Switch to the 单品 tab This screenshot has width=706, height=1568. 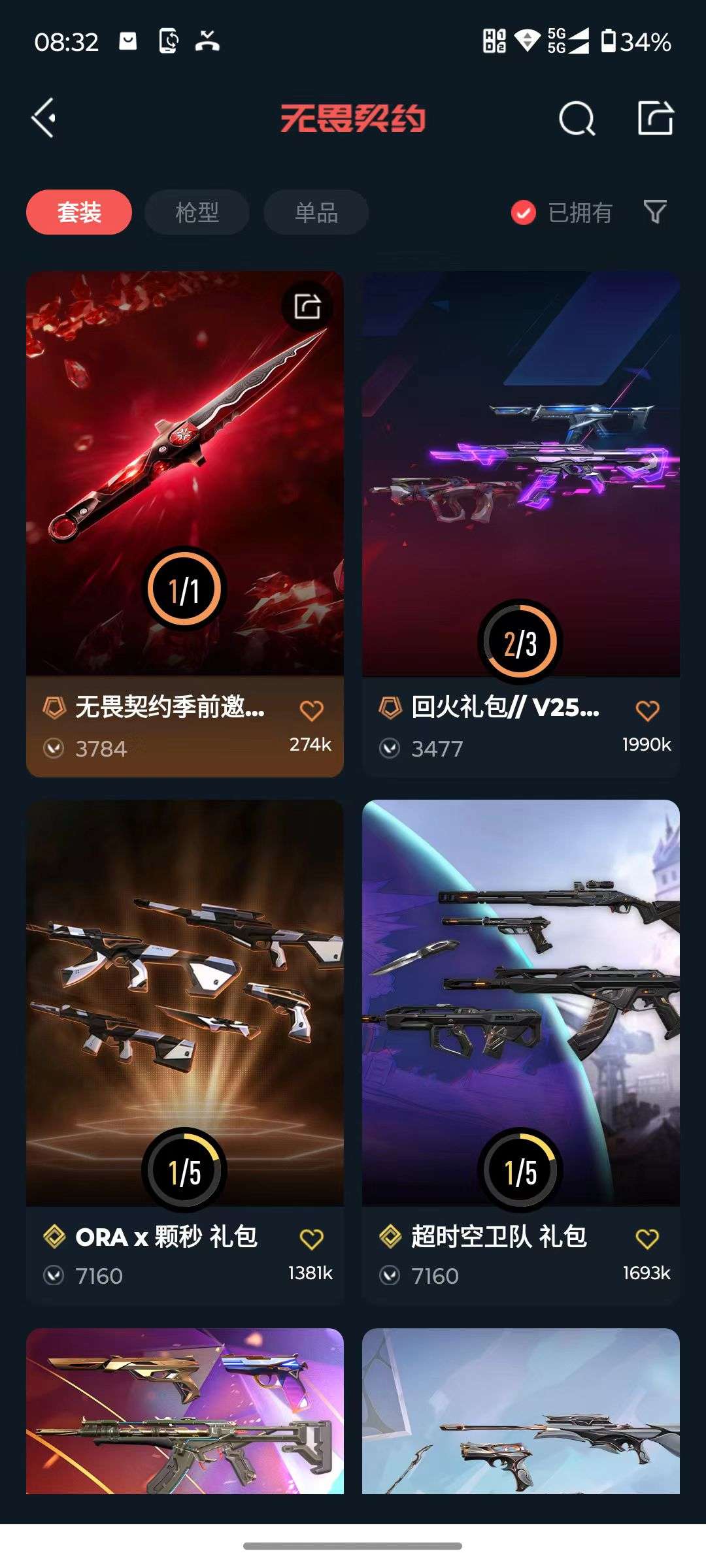315,212
